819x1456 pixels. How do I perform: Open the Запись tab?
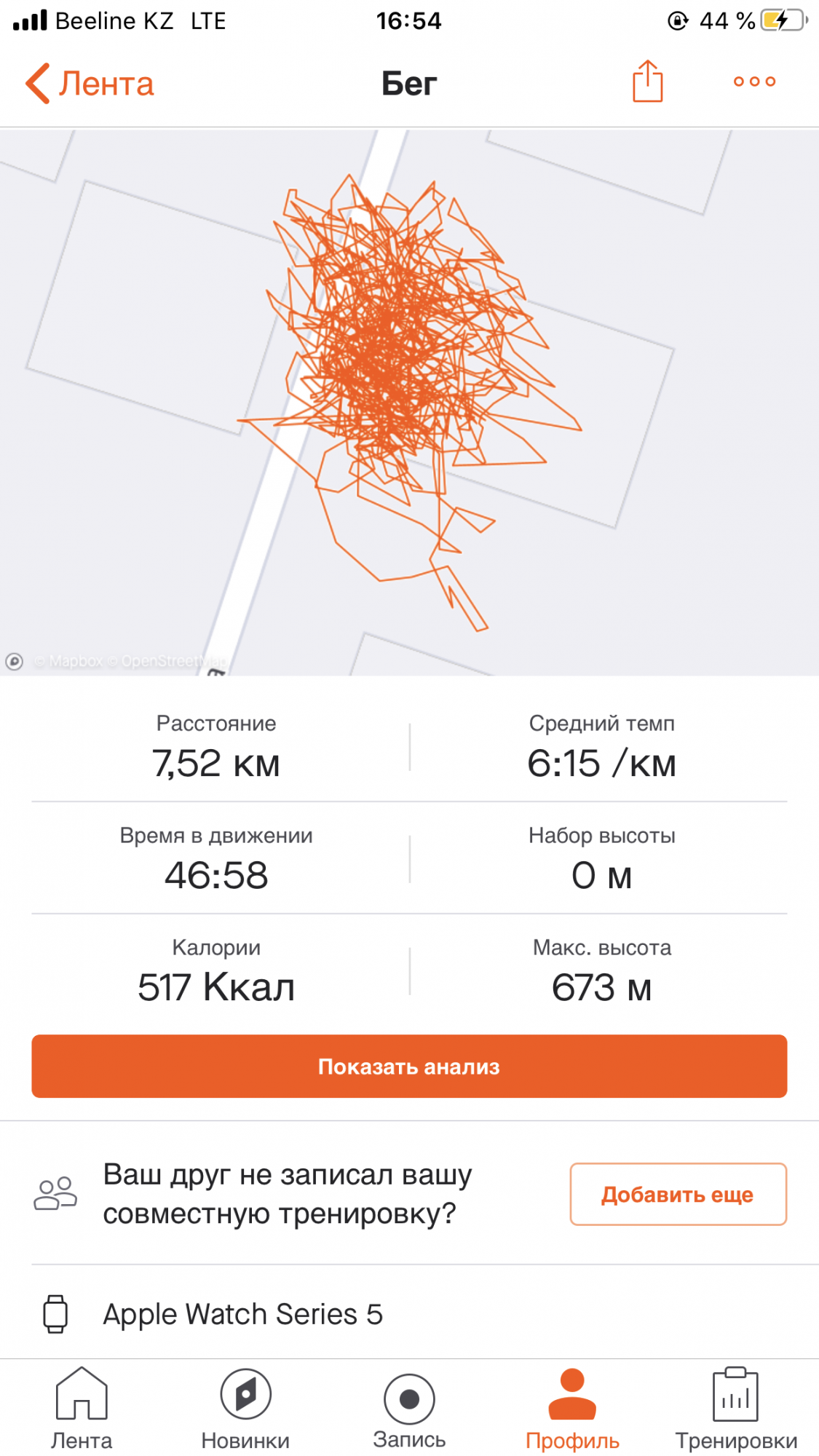(x=409, y=1409)
